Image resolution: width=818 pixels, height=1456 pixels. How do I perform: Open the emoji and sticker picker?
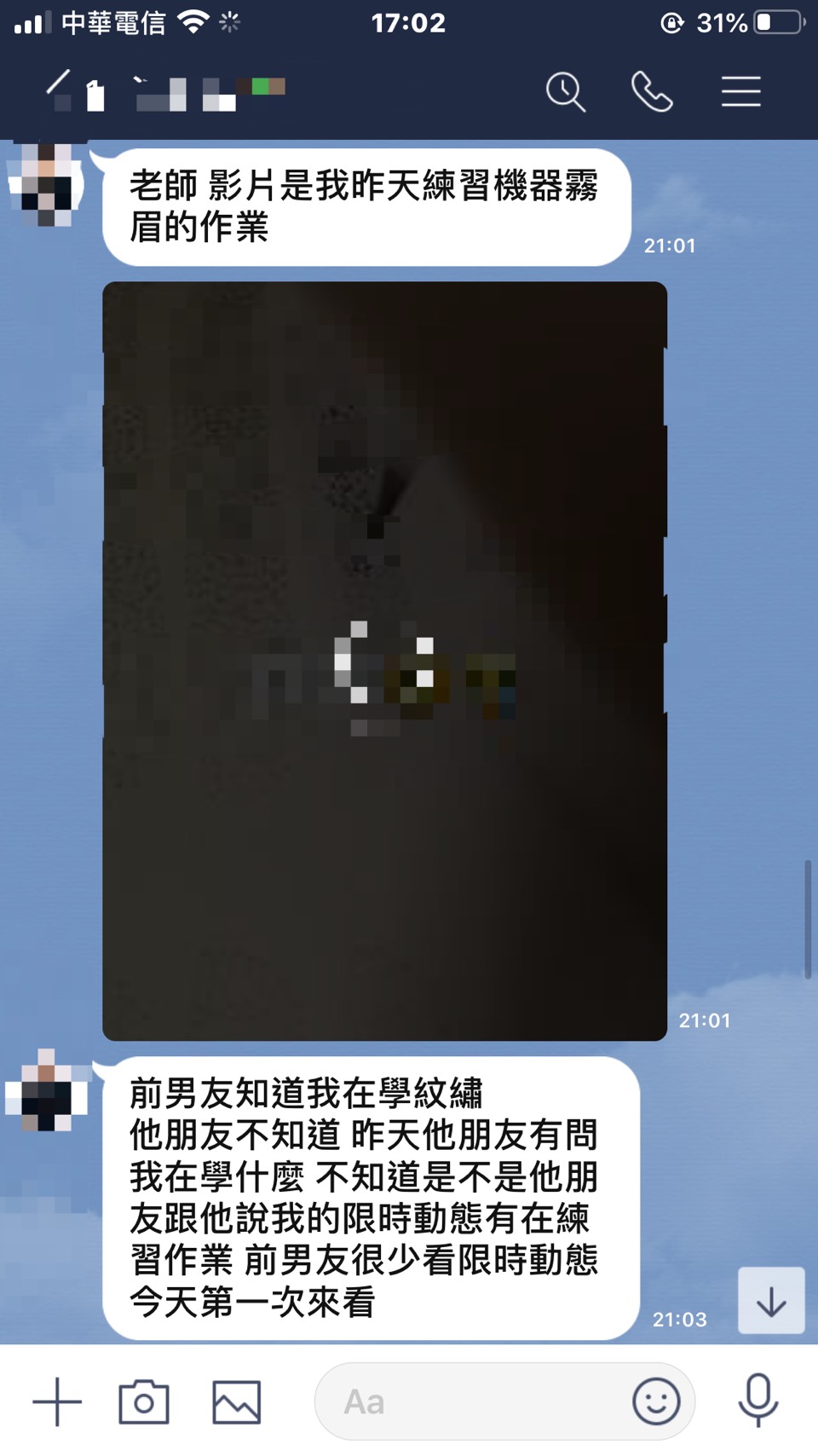click(x=656, y=1401)
